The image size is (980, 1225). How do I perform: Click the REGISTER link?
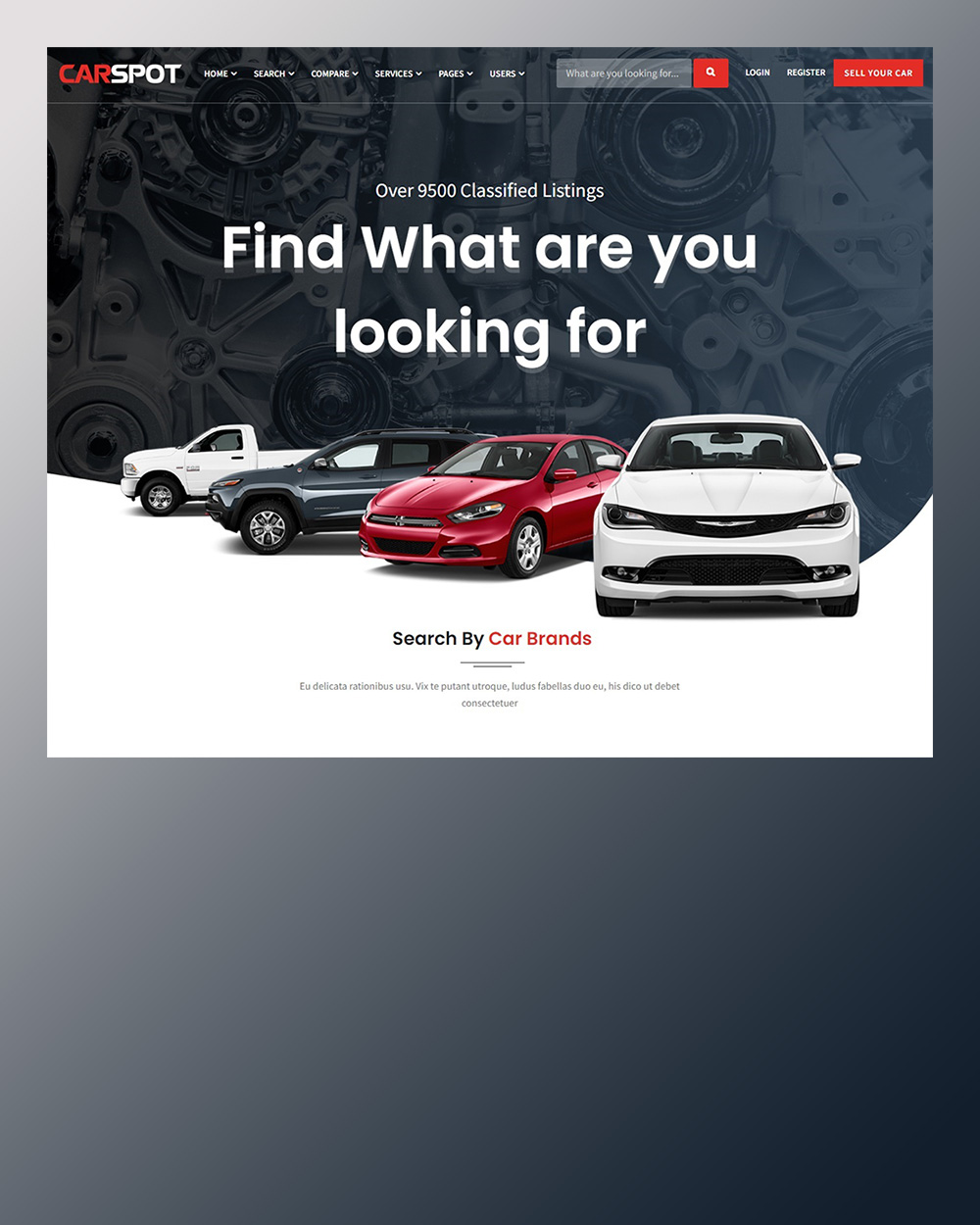(806, 73)
